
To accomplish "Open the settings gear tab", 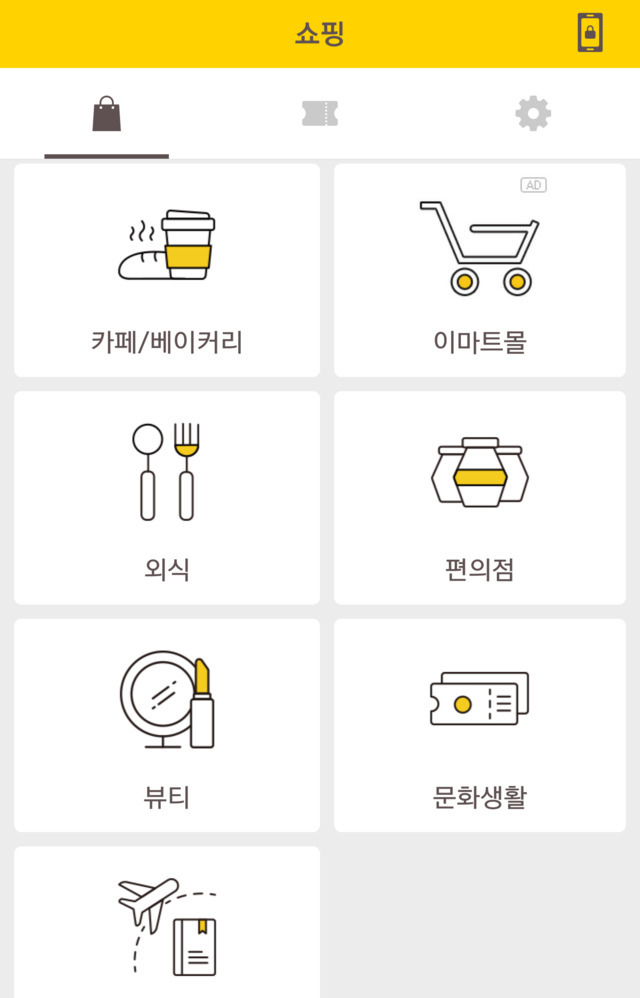I will click(x=533, y=113).
